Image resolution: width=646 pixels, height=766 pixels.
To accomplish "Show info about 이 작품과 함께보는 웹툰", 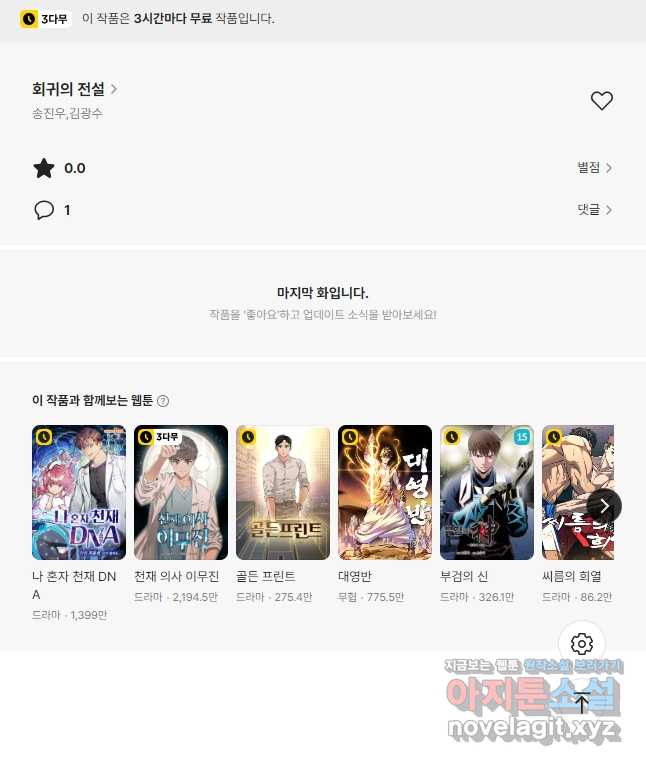I will 163,401.
